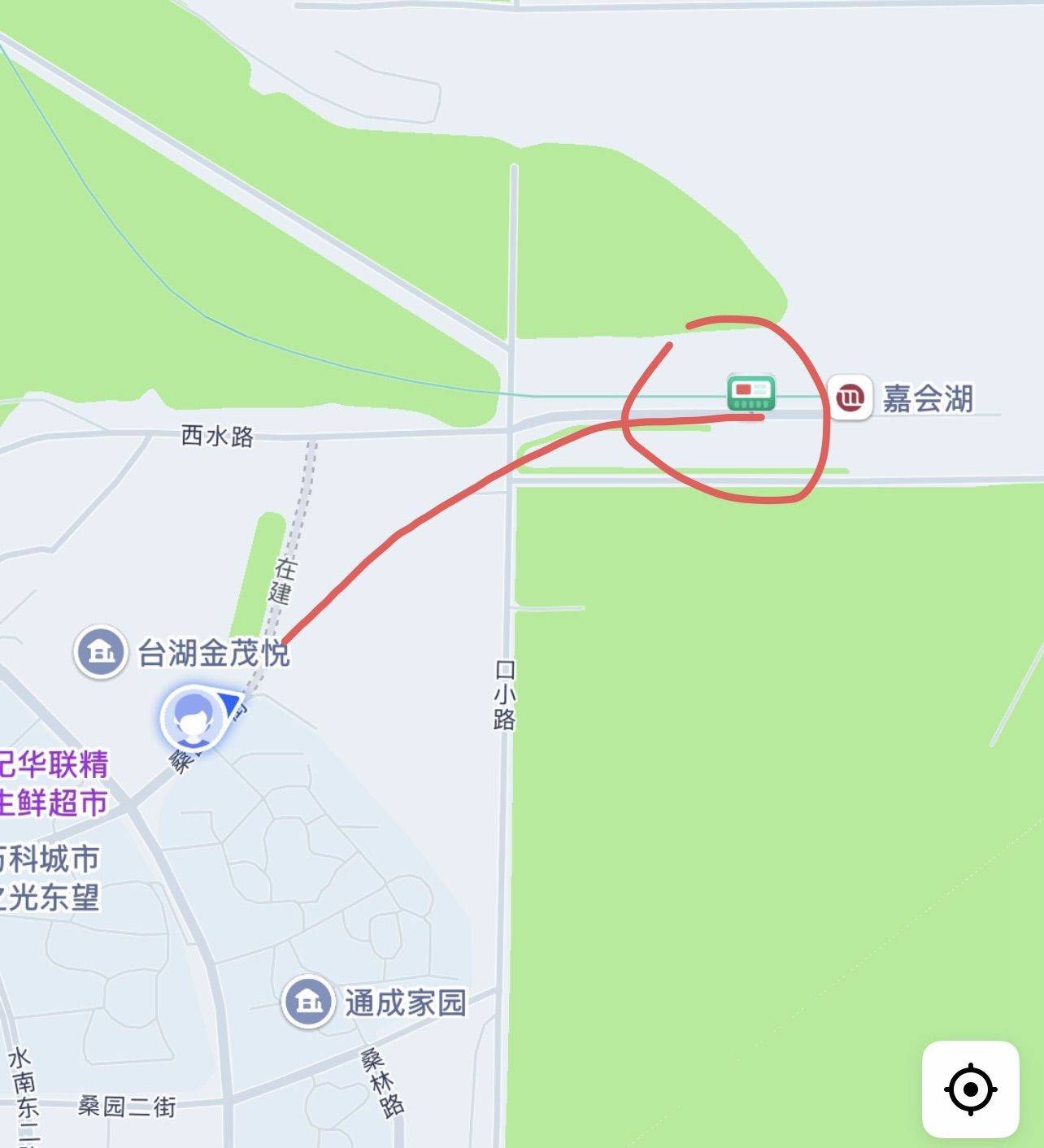Tap my location avatar marker

(x=193, y=718)
